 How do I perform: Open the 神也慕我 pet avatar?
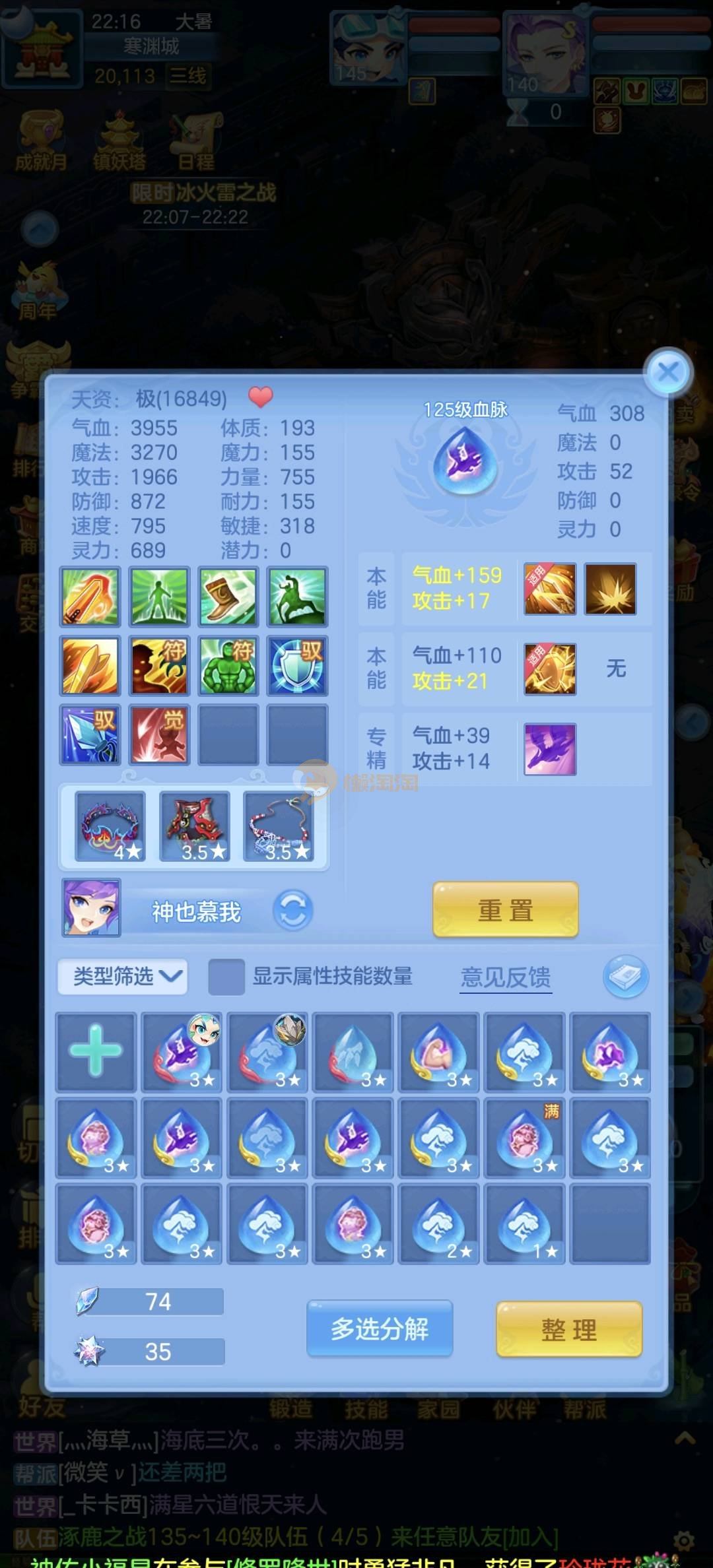(92, 908)
